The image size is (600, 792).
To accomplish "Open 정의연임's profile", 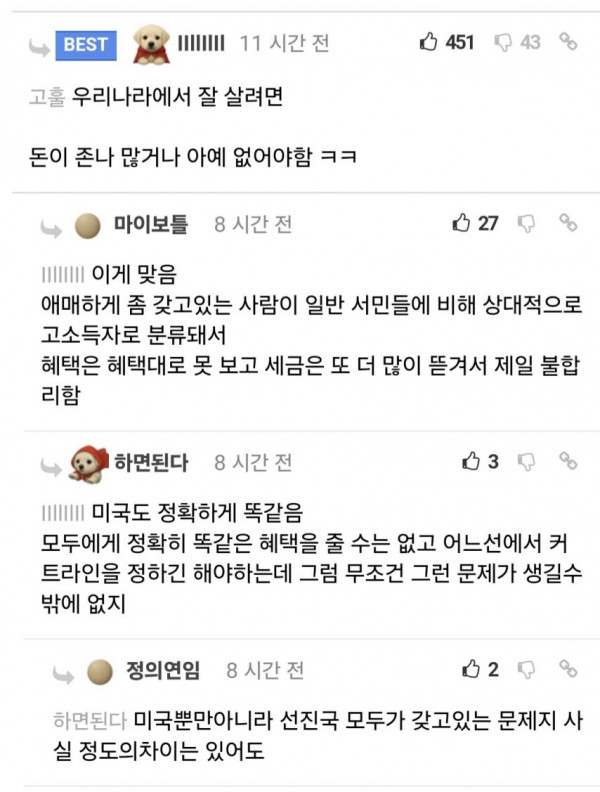I will coord(163,670).
